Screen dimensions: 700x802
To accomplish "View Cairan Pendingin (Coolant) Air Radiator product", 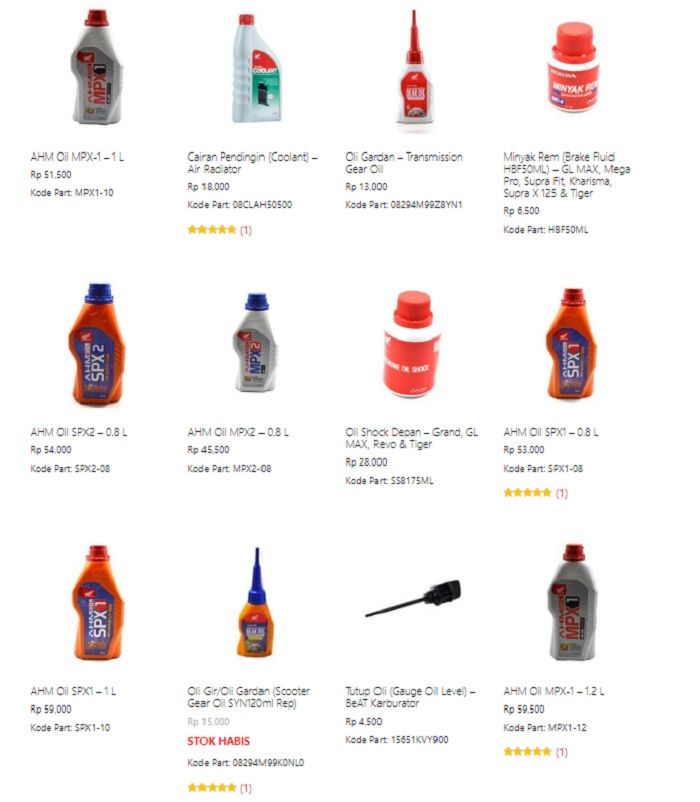I will click(253, 163).
